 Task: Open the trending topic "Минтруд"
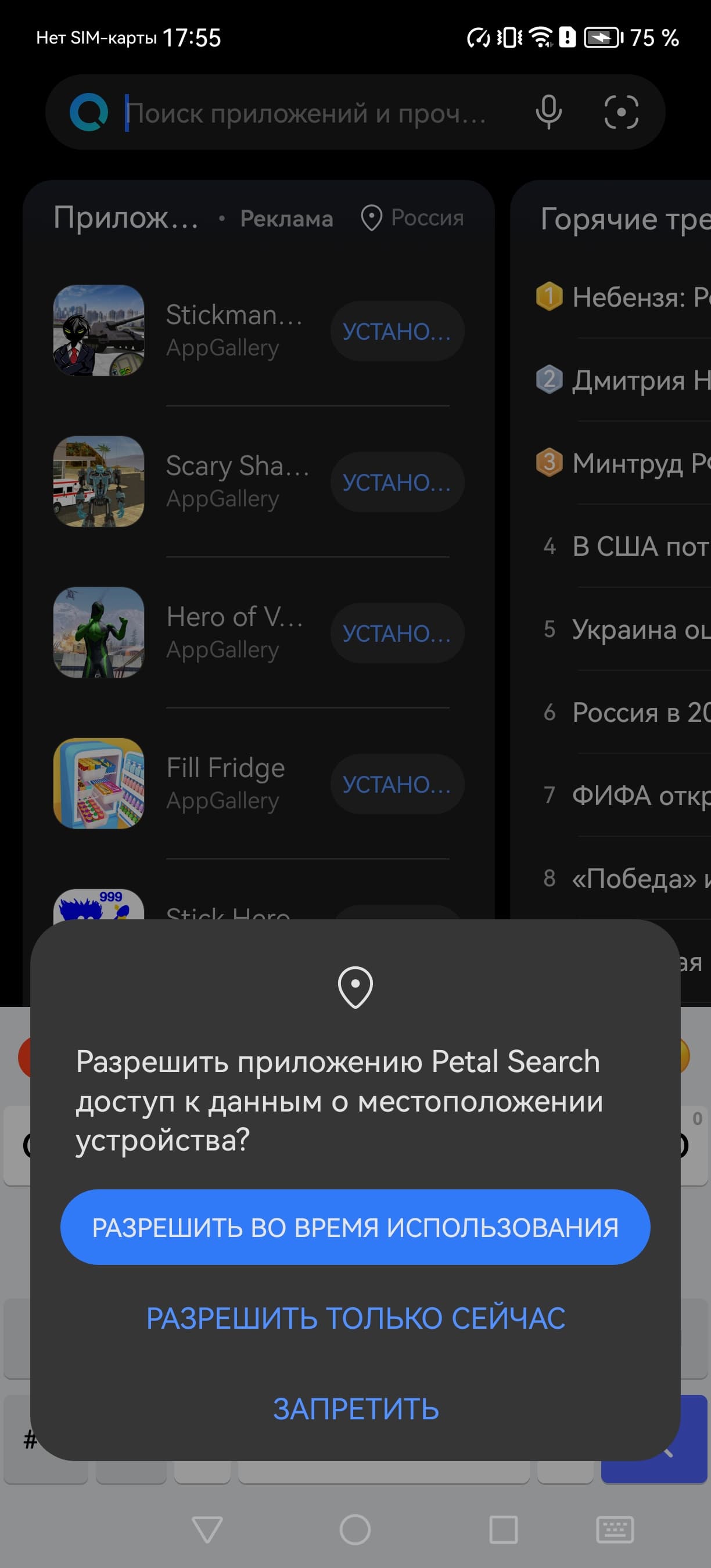tap(639, 463)
